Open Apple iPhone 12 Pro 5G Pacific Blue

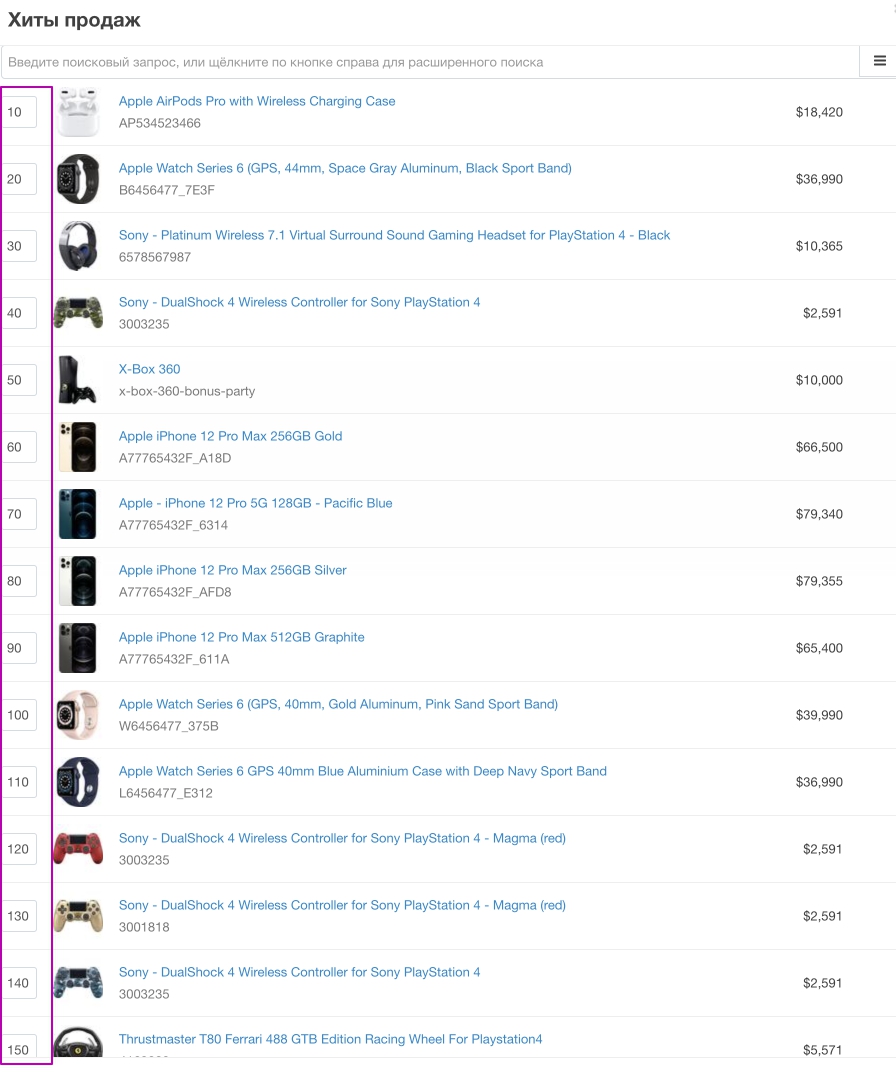(x=255, y=503)
